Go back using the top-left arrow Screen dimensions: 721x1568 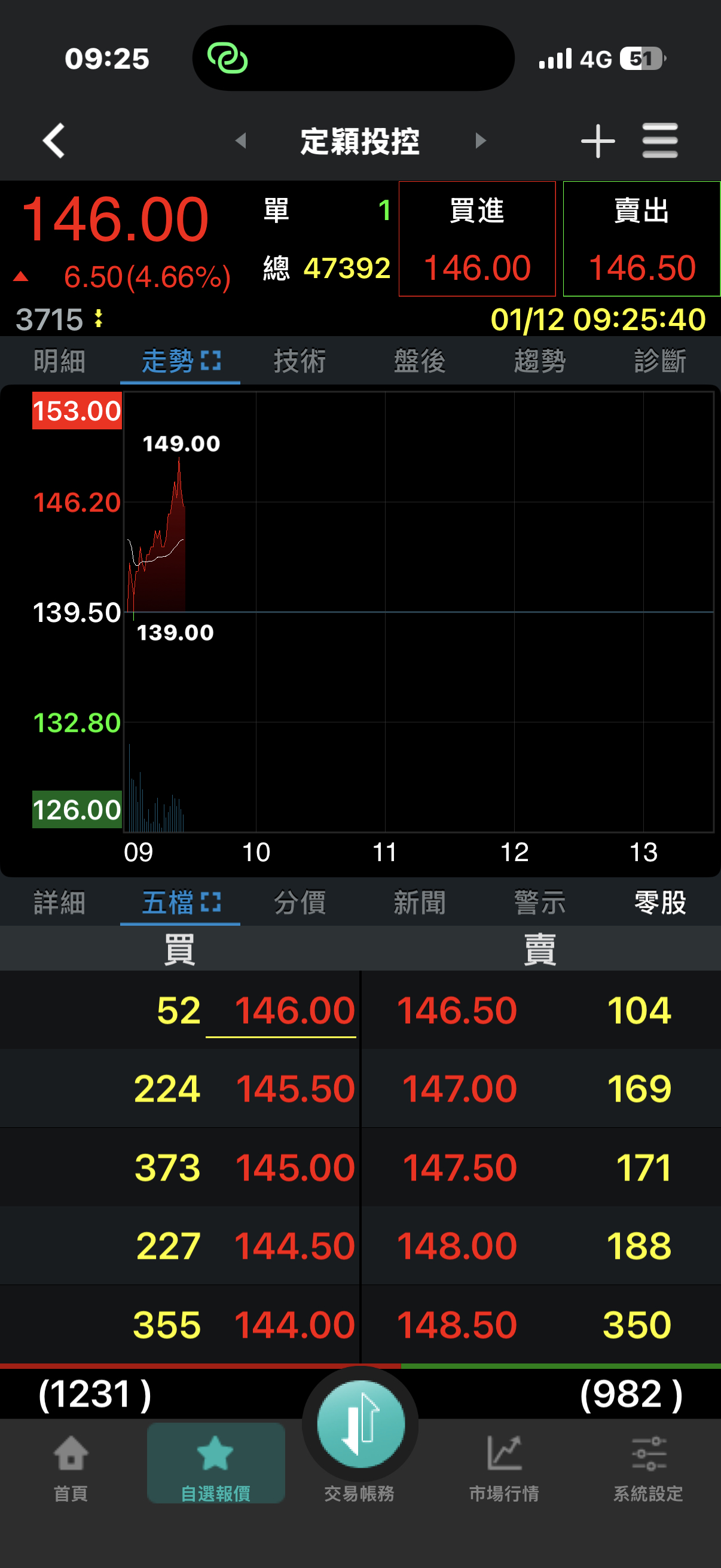(54, 141)
